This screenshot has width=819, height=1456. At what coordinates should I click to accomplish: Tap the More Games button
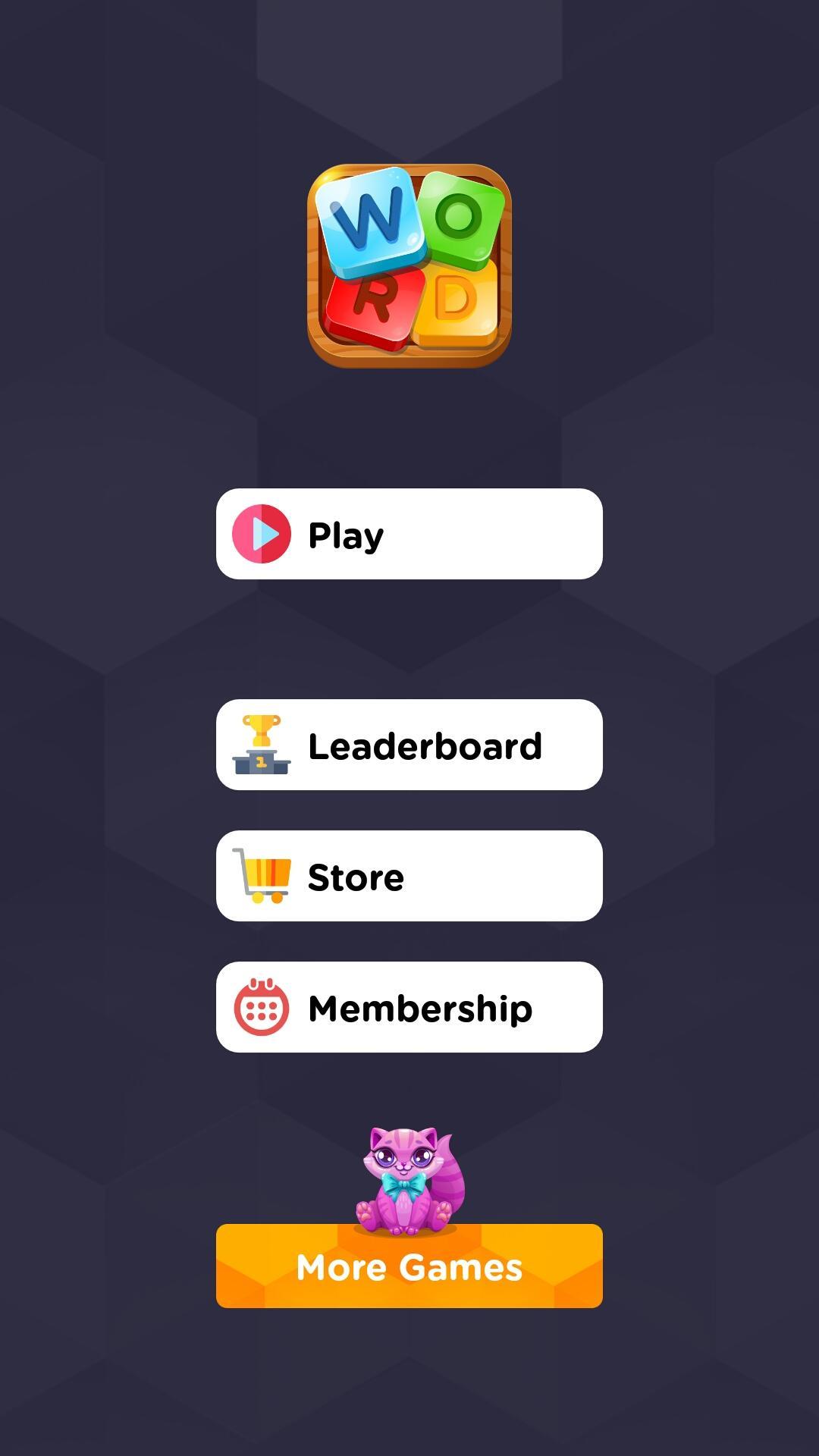409,1266
